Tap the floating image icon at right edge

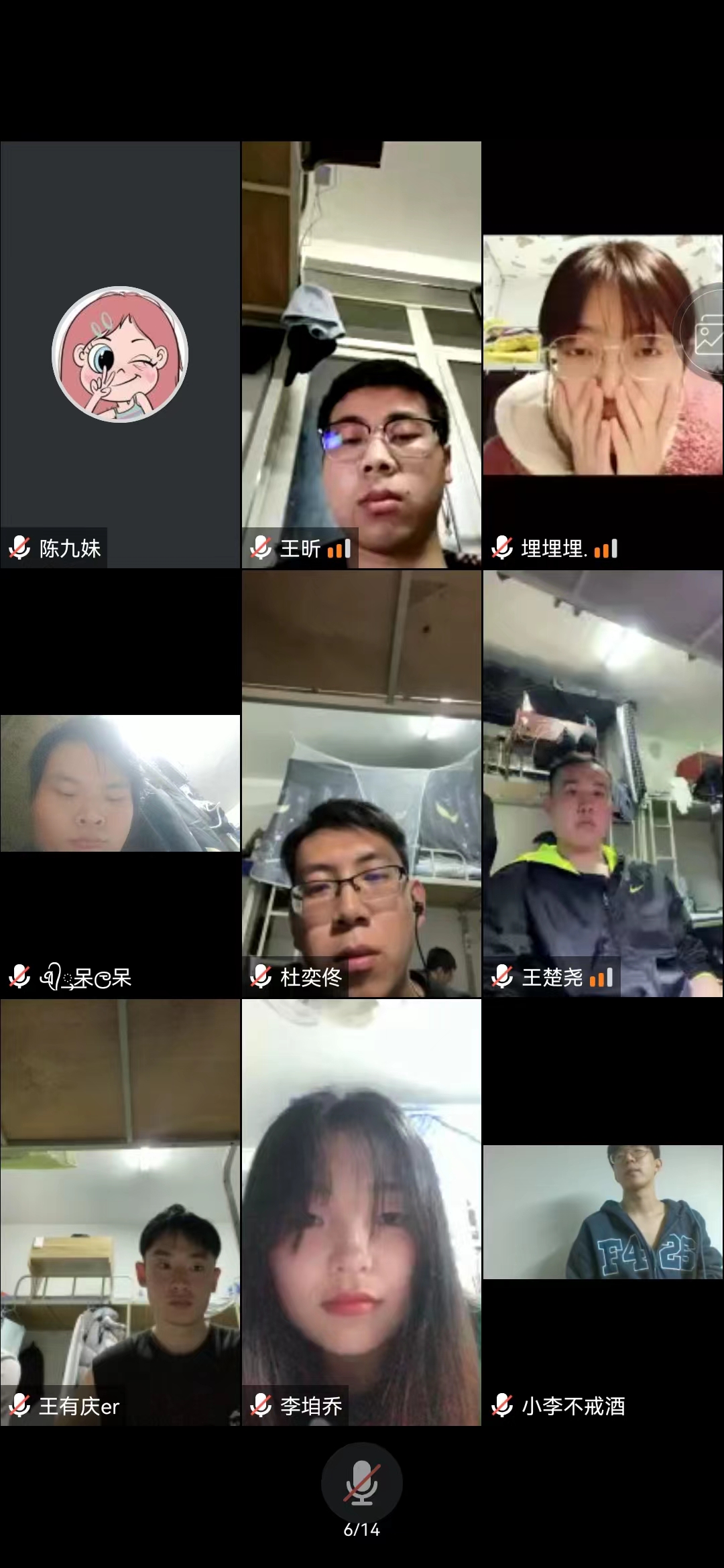(704, 332)
